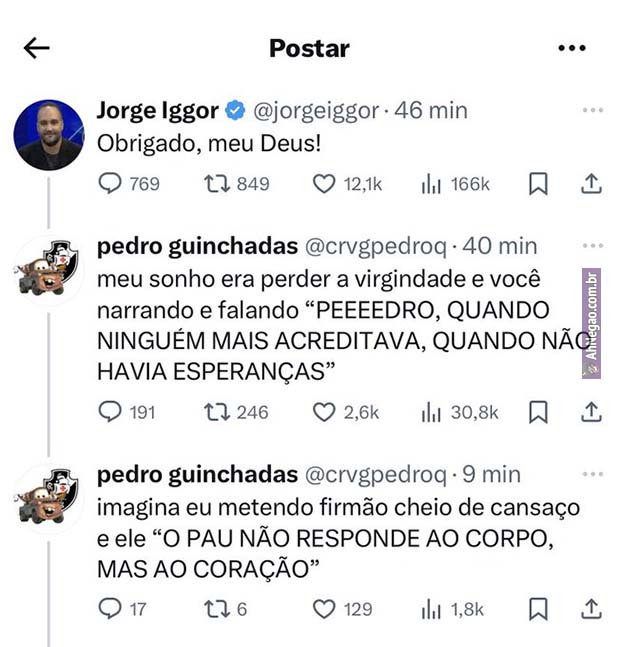Open more options on Jorge Iggor's post
The image size is (620, 647).
tap(592, 110)
